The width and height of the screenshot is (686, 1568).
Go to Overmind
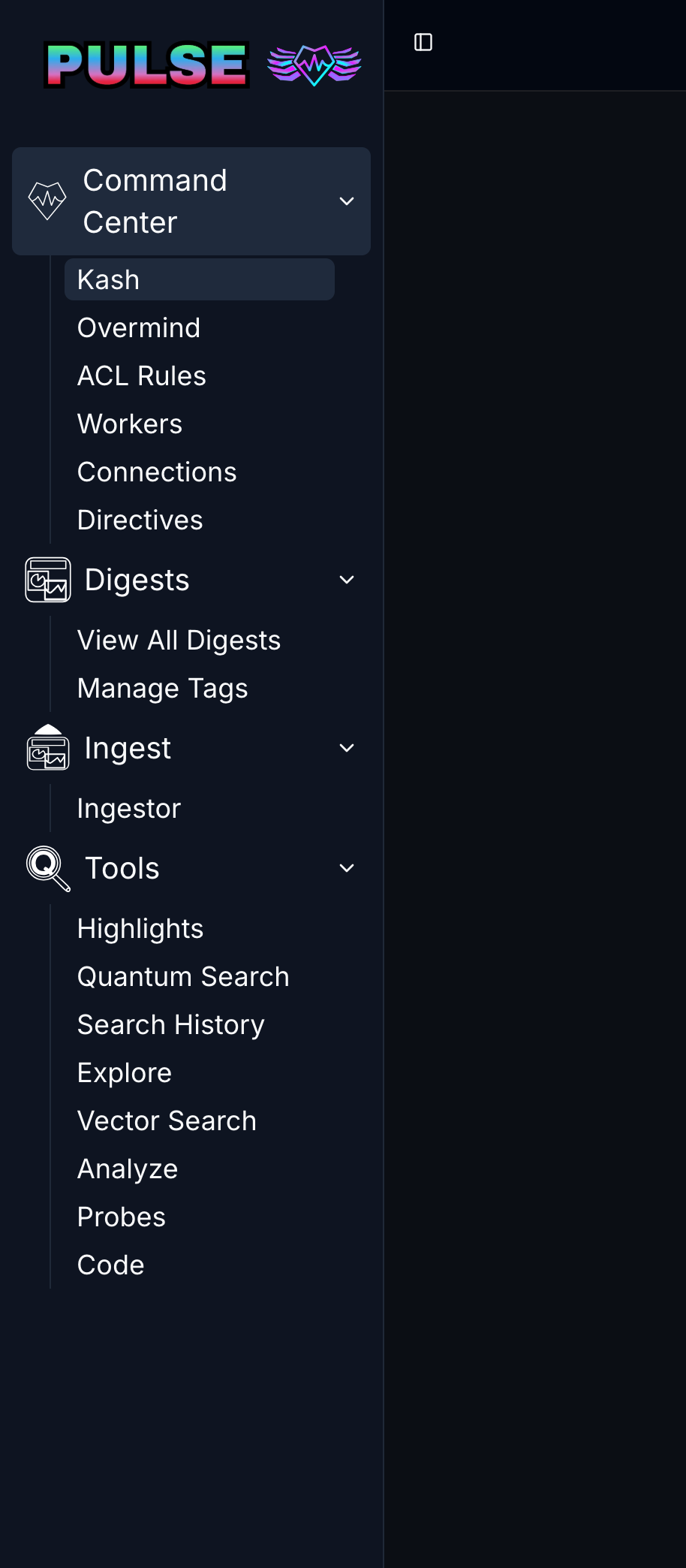point(139,328)
